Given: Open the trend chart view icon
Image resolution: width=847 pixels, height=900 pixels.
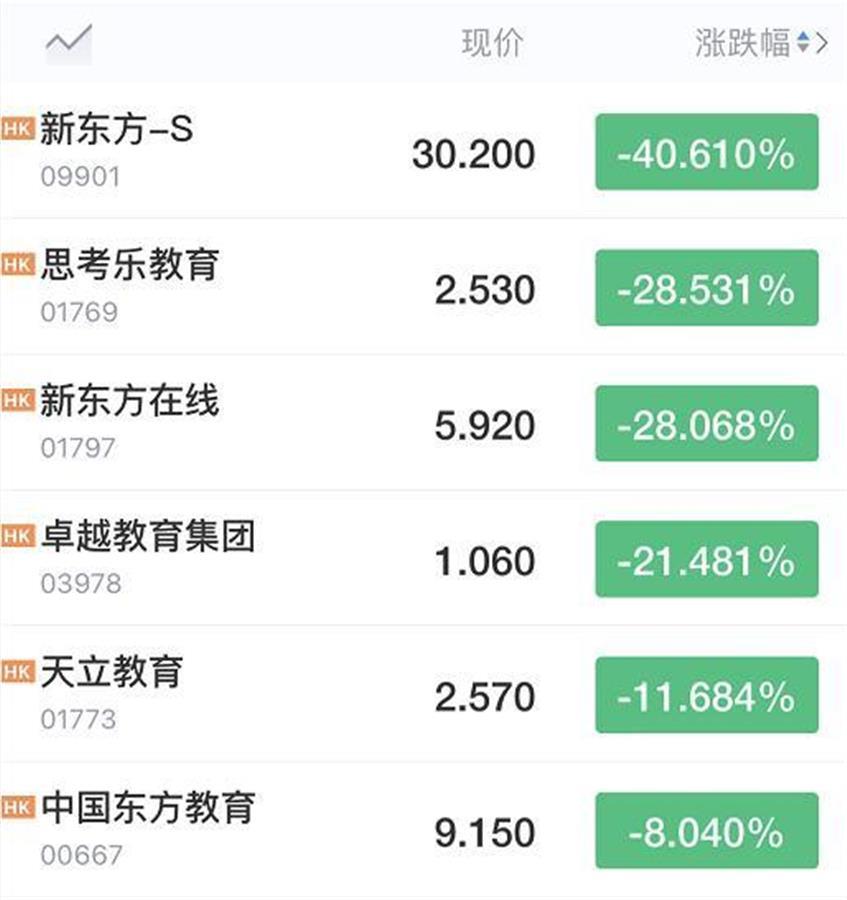Looking at the screenshot, I should tap(68, 43).
